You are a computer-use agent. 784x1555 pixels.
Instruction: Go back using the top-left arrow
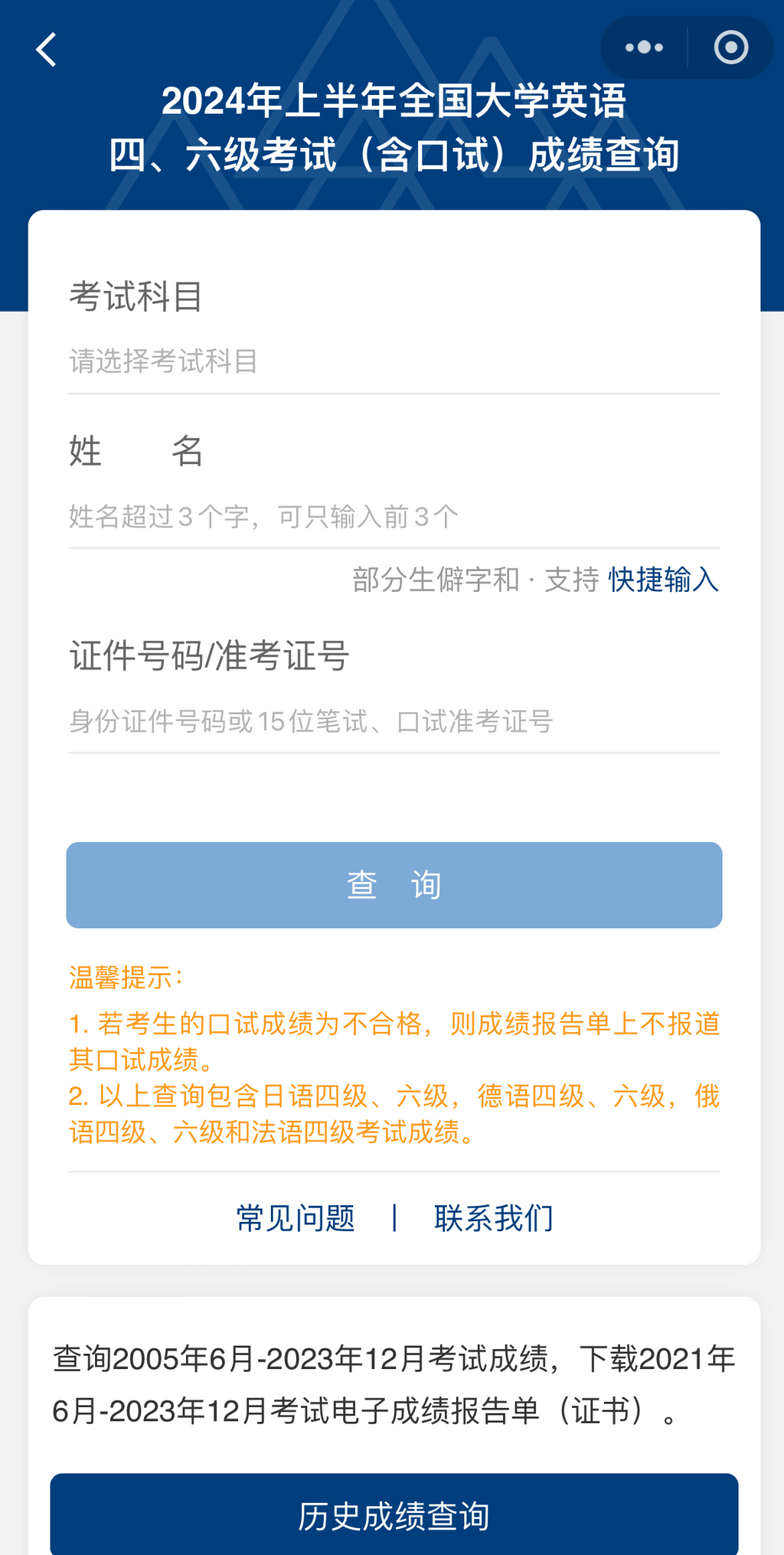[x=47, y=50]
